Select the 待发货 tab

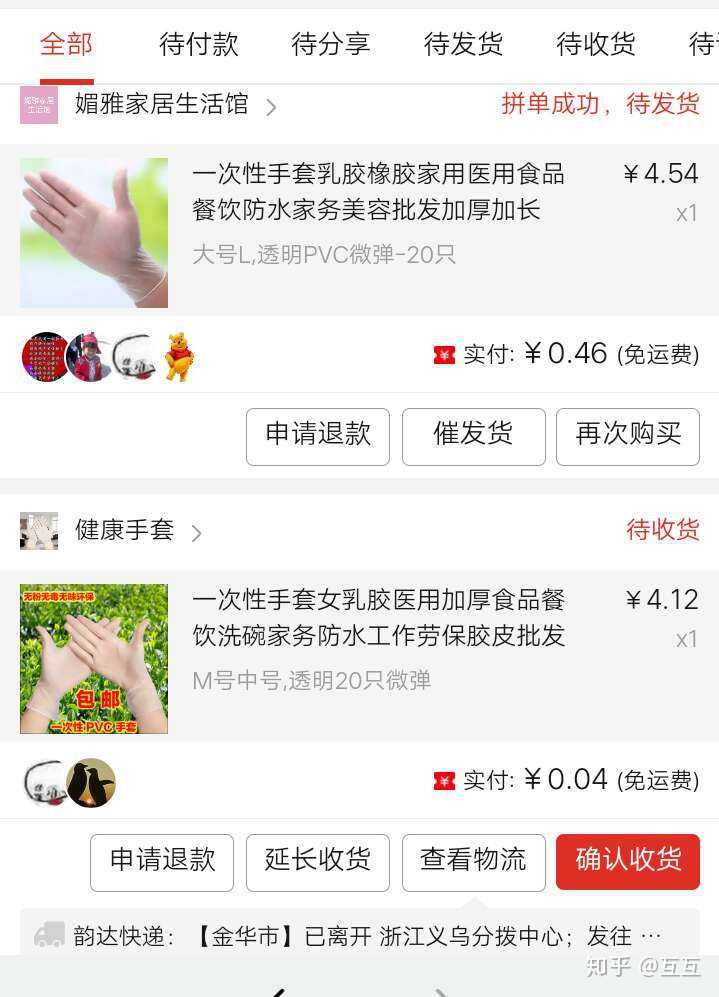(x=463, y=45)
